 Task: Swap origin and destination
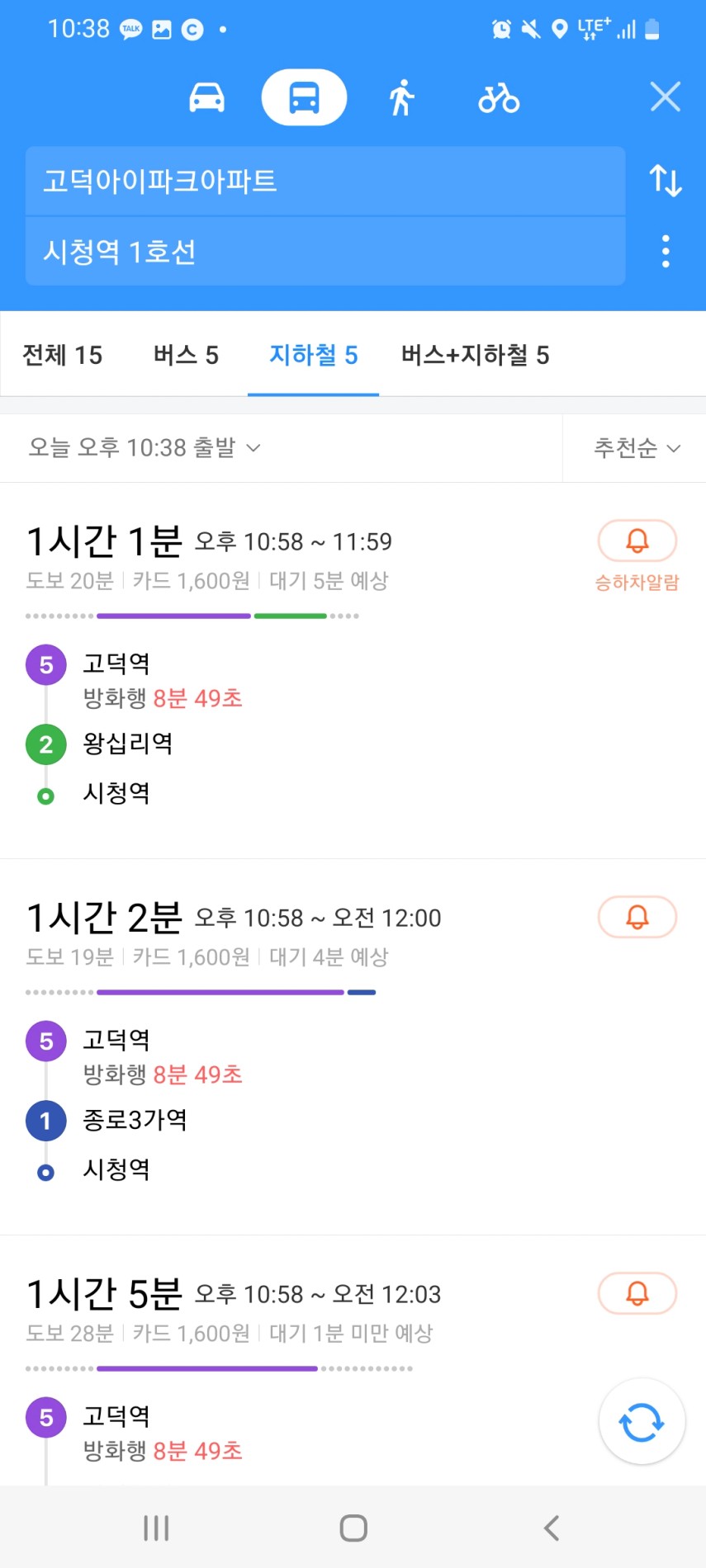(x=666, y=181)
